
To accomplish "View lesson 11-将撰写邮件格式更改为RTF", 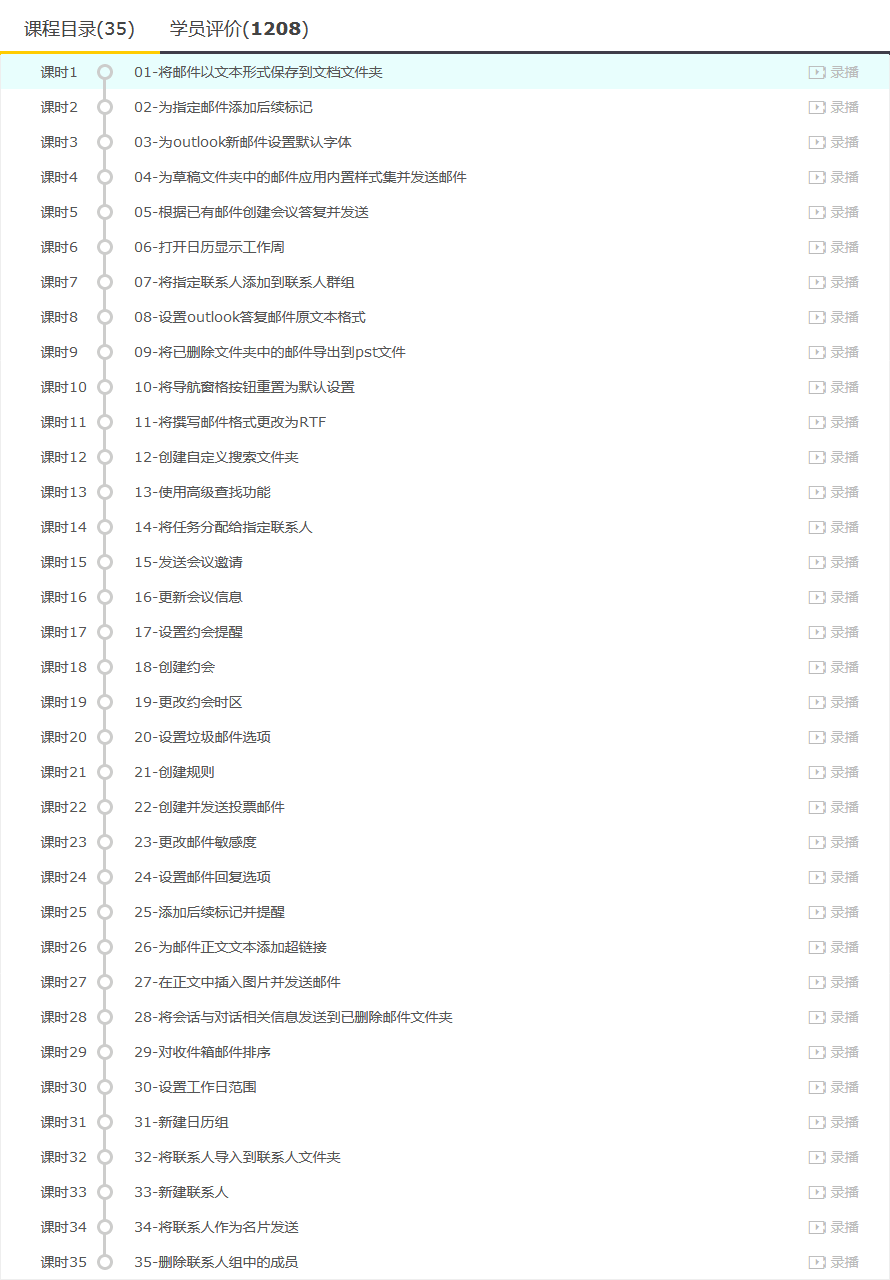I will point(230,422).
